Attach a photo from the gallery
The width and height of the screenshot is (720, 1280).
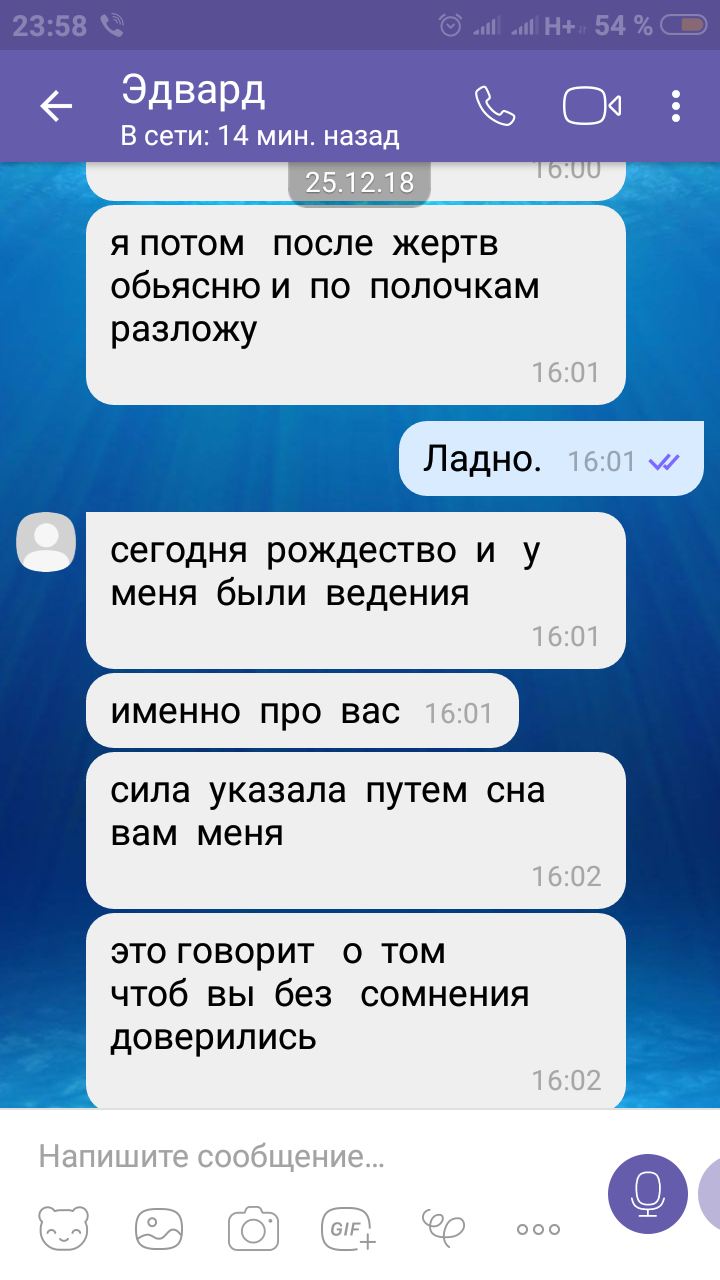tap(158, 1228)
